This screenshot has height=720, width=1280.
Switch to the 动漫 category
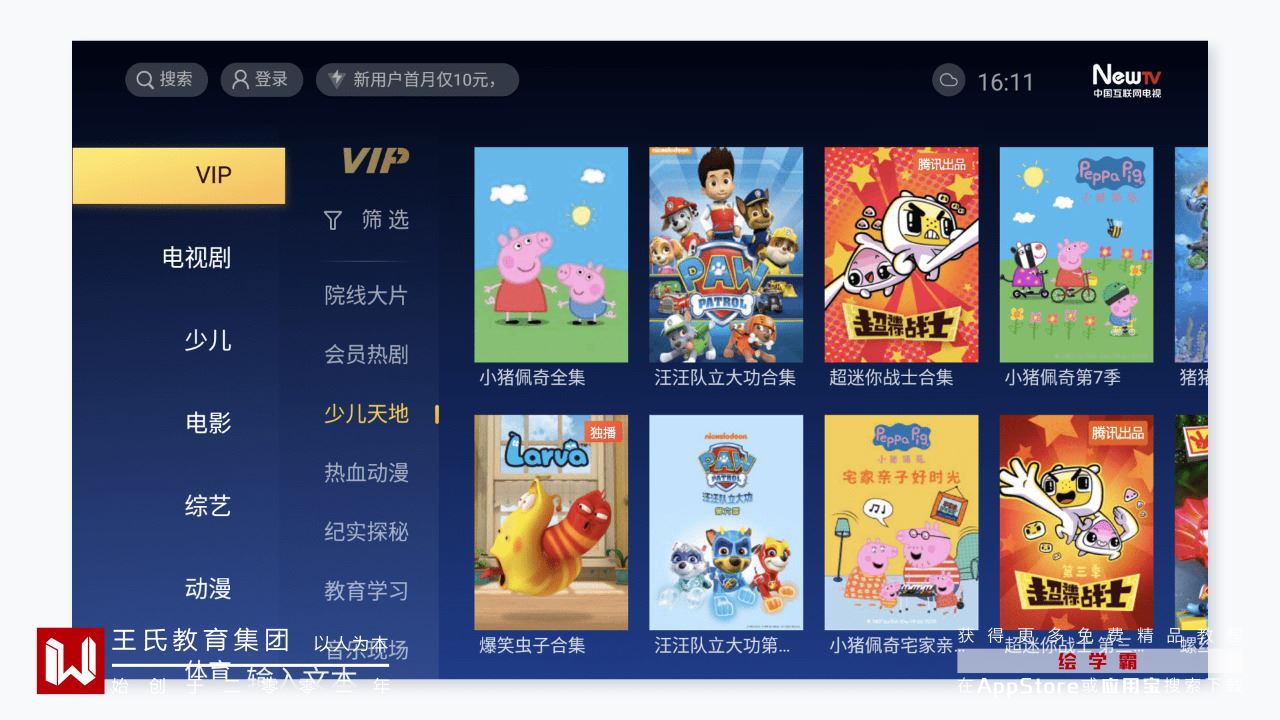208,589
